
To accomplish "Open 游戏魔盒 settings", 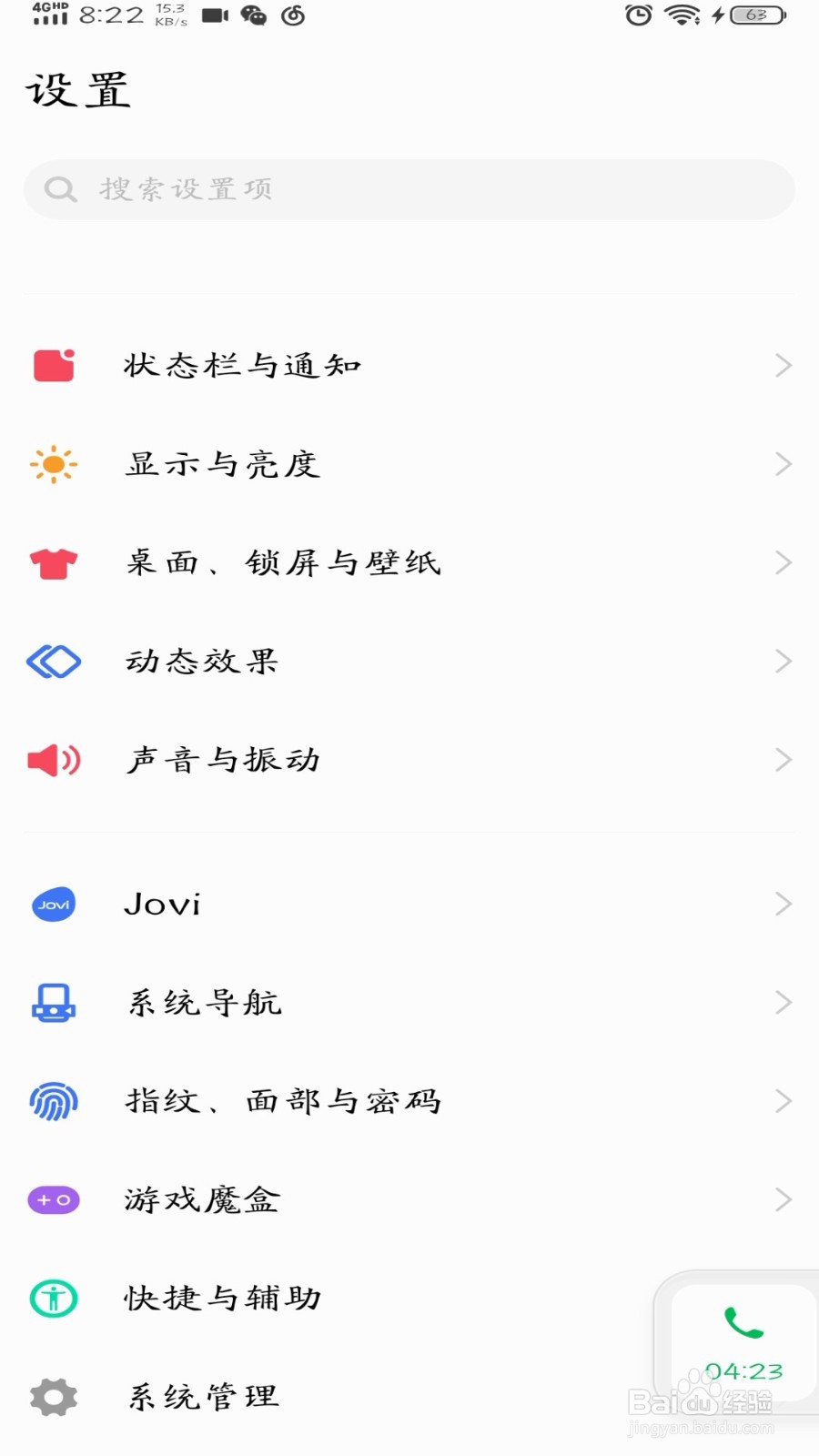I will (x=409, y=1200).
